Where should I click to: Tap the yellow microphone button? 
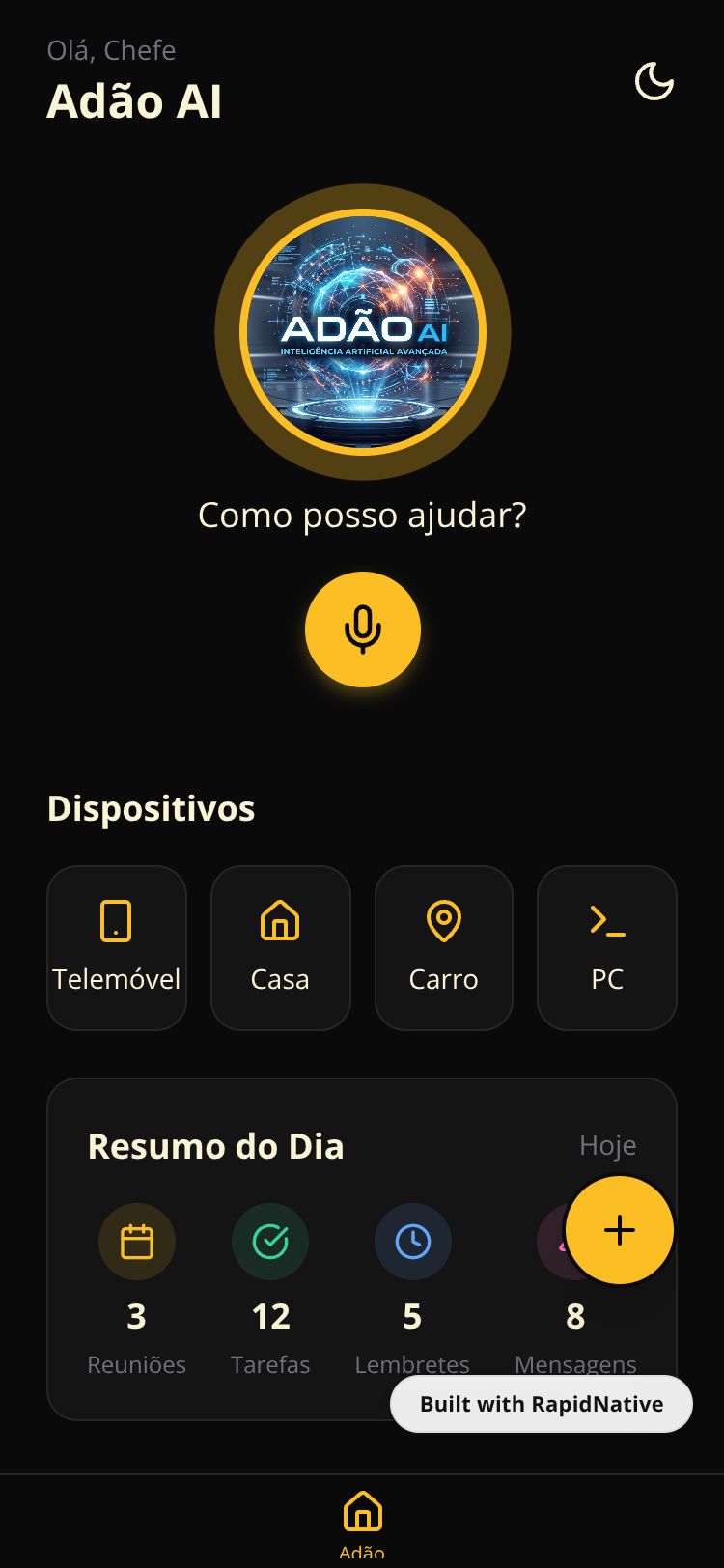363,630
